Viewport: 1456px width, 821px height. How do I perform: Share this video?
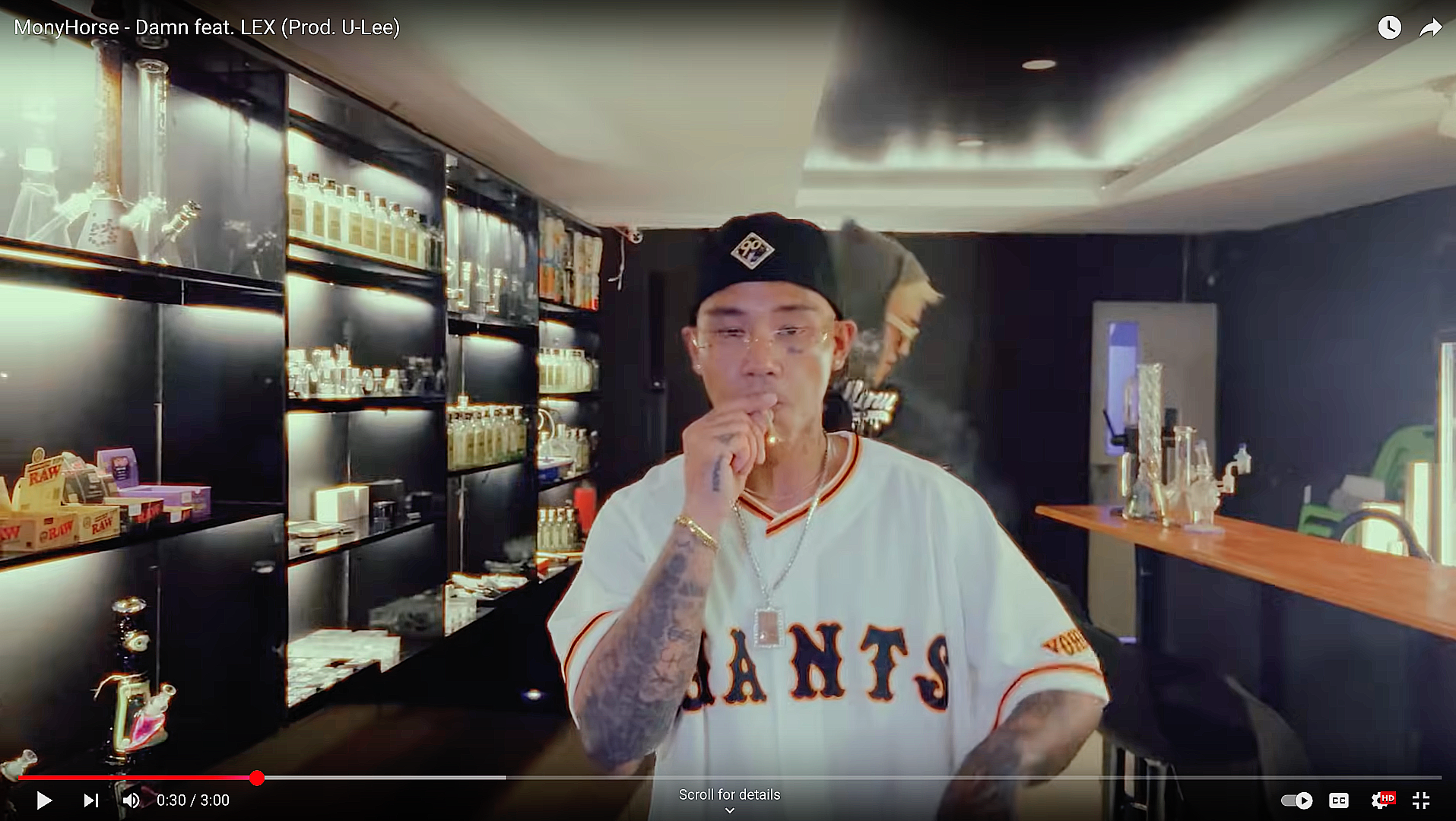(x=1430, y=28)
